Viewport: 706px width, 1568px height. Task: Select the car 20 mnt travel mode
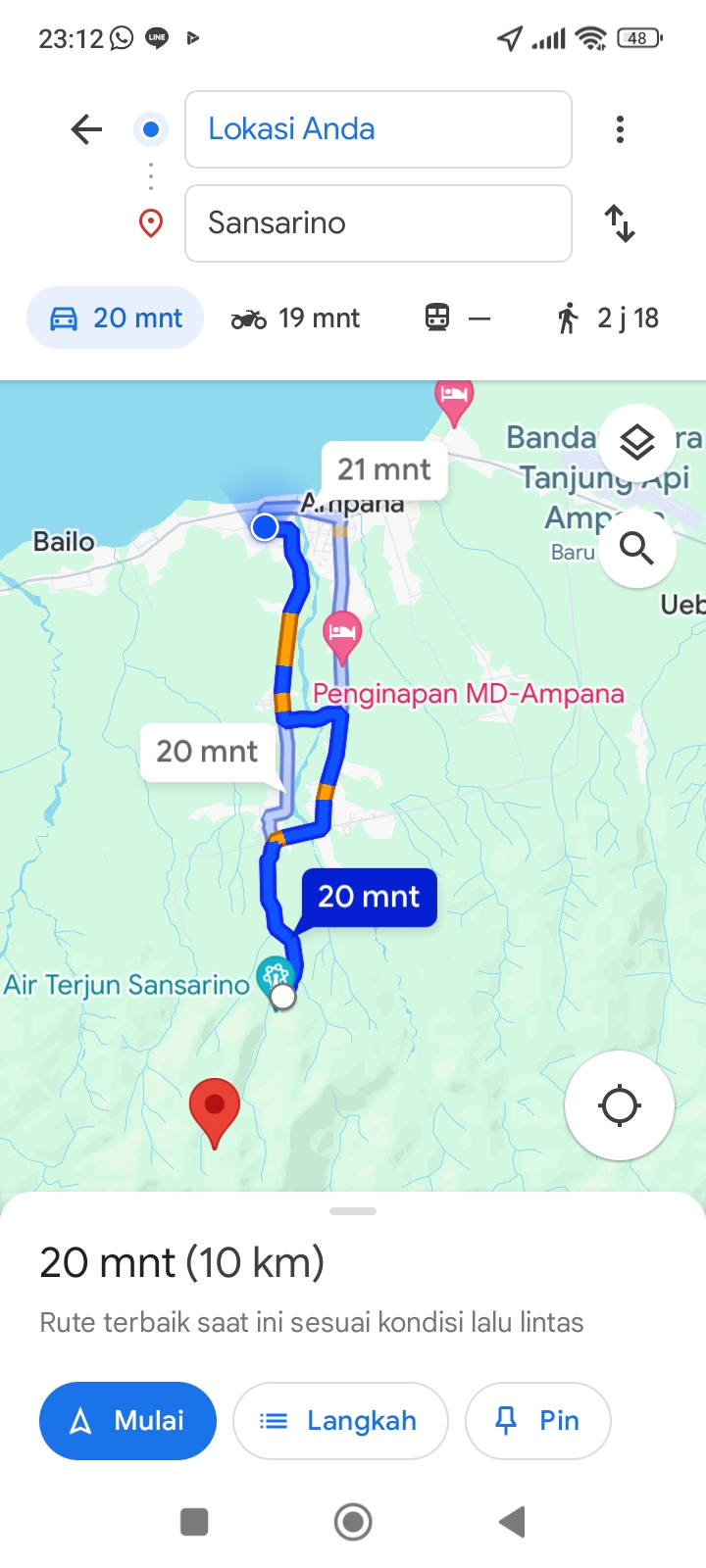(116, 318)
